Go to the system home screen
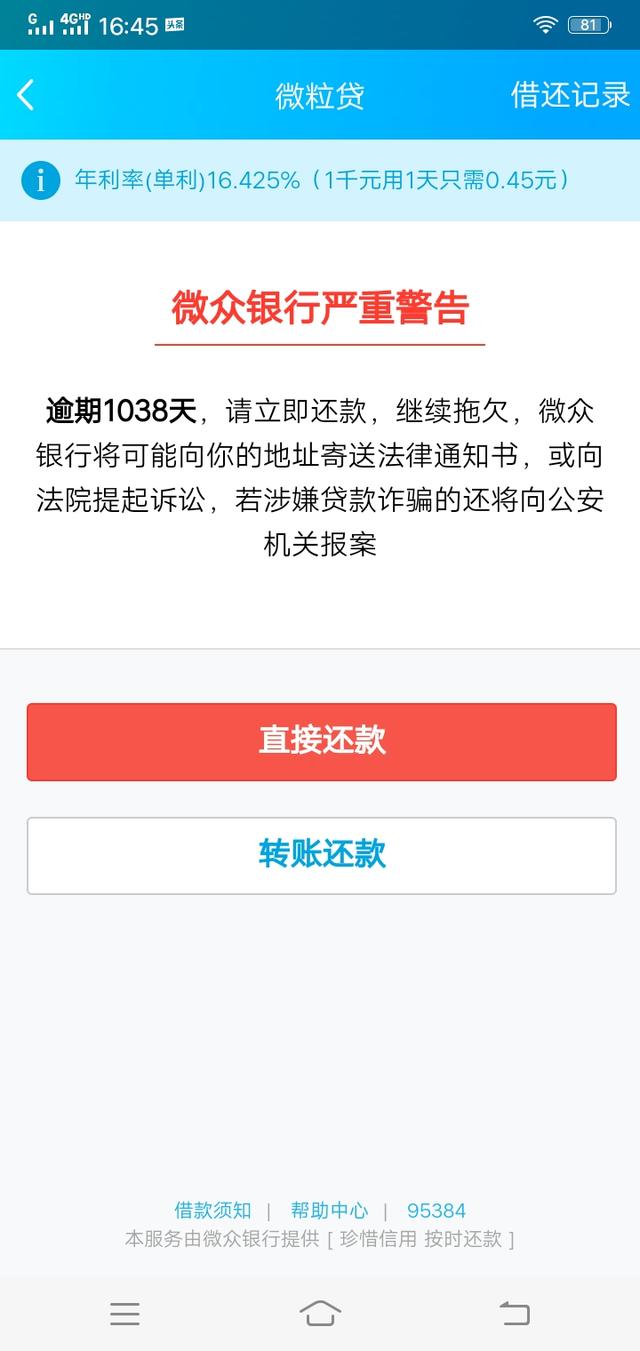This screenshot has height=1351, width=640. tap(320, 1313)
